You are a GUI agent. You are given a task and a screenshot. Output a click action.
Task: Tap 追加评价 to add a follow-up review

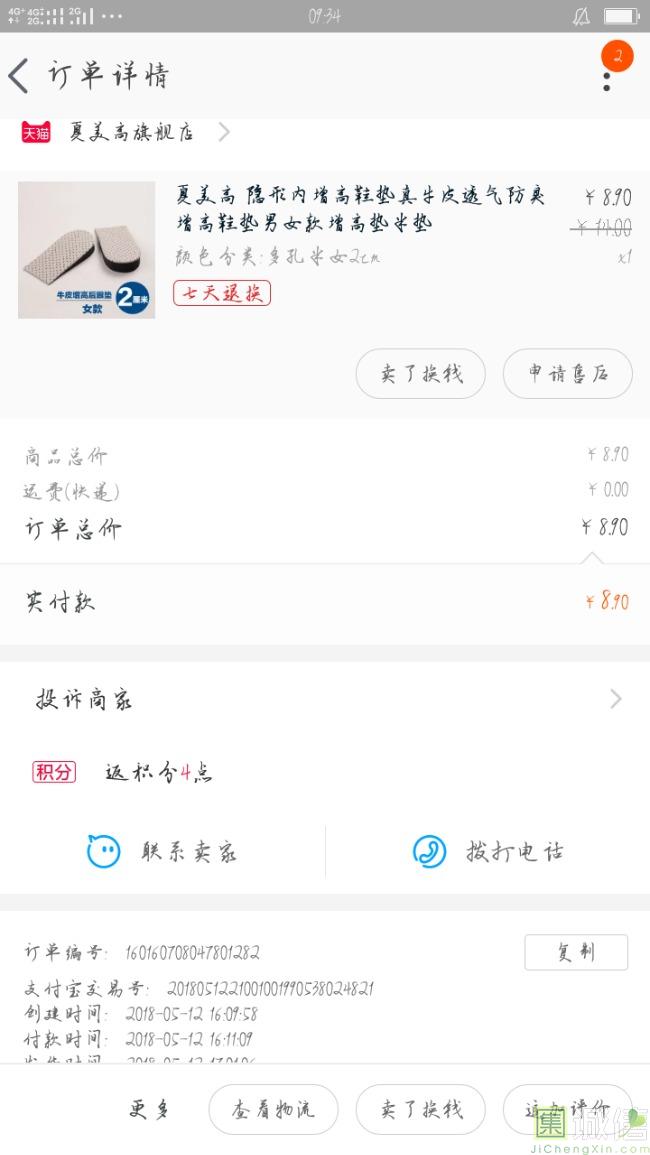pos(567,1109)
